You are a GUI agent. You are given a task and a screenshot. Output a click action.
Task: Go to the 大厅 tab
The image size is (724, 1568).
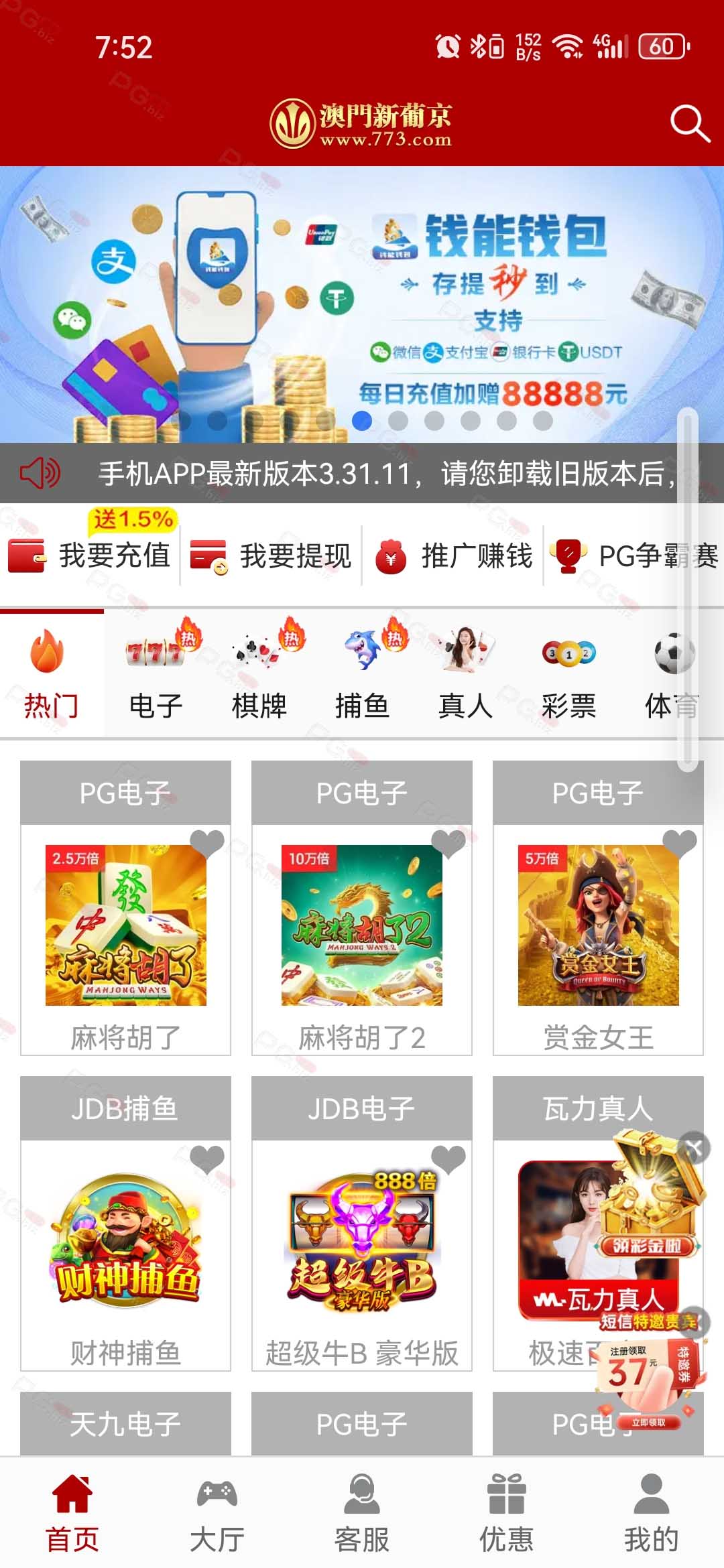point(217,1513)
